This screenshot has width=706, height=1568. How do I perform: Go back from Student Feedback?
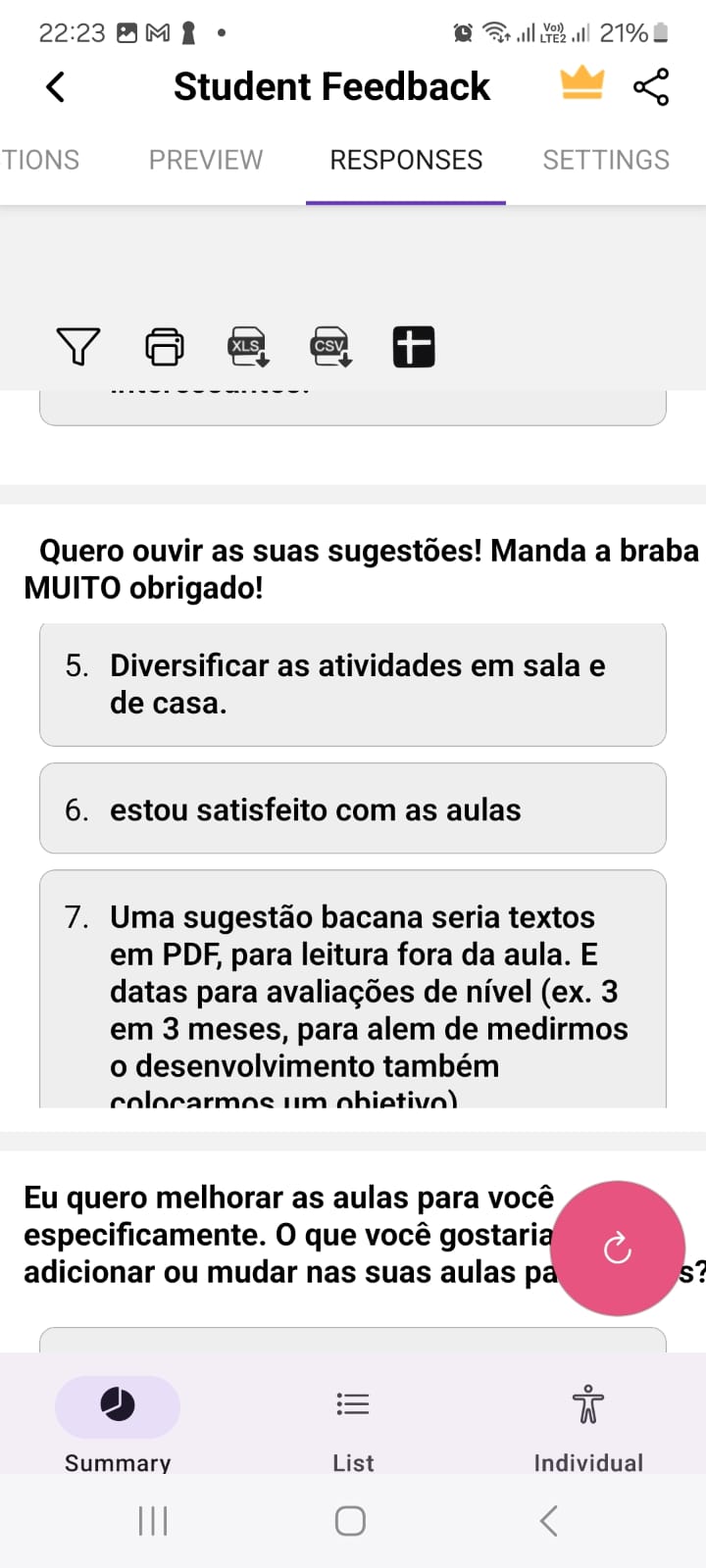[56, 87]
